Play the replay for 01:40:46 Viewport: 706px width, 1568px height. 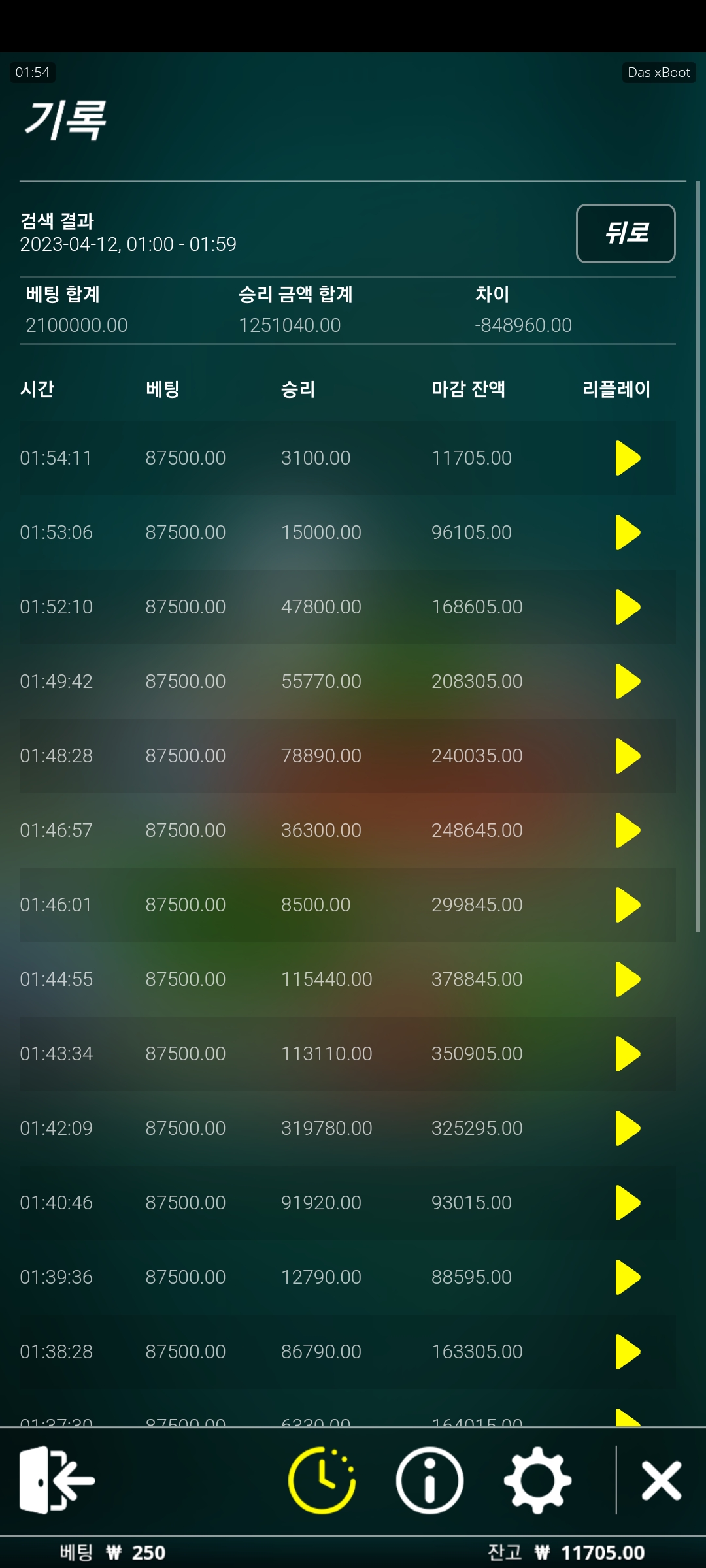pos(628,1203)
